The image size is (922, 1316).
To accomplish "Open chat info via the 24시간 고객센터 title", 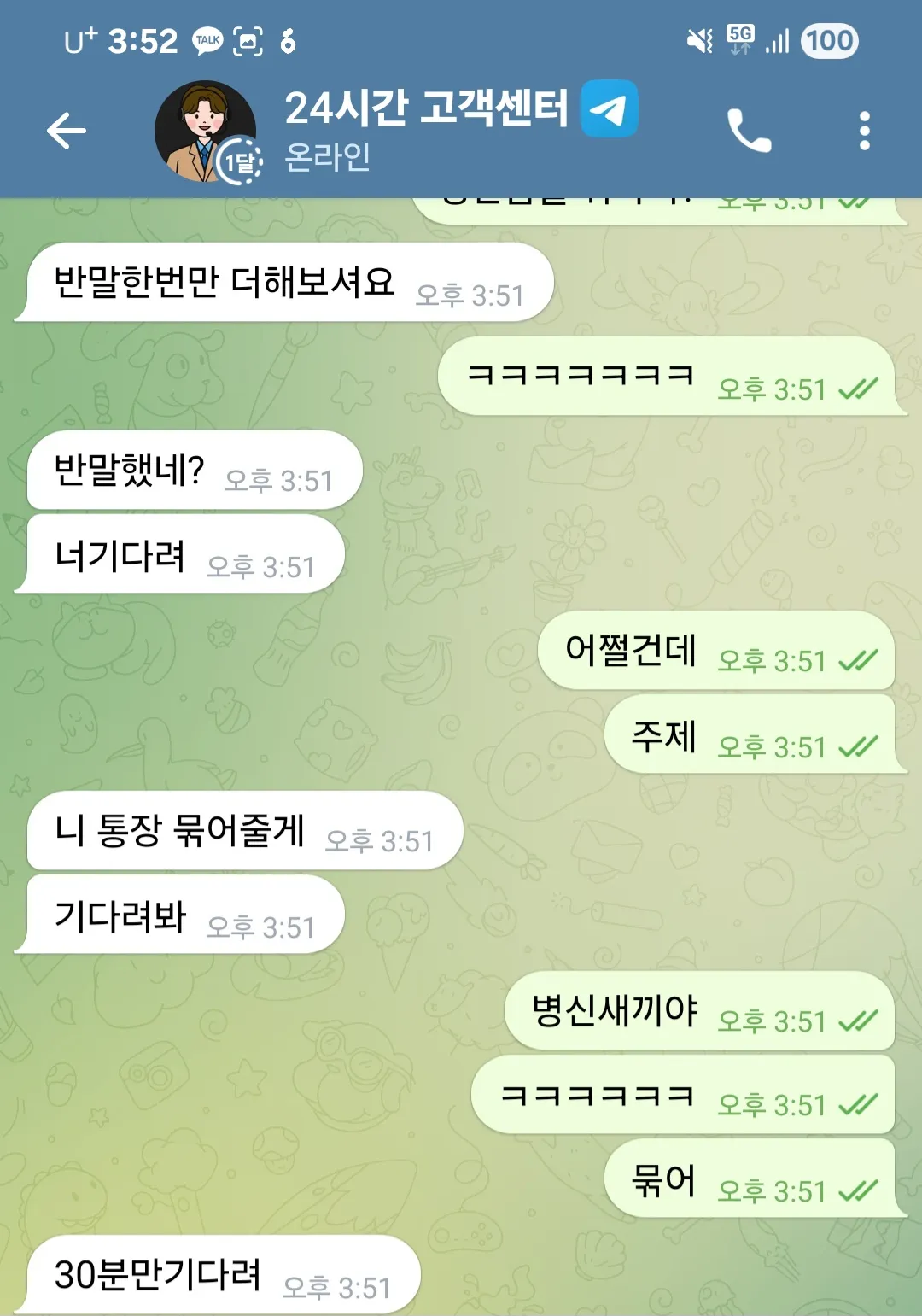I will [x=426, y=108].
